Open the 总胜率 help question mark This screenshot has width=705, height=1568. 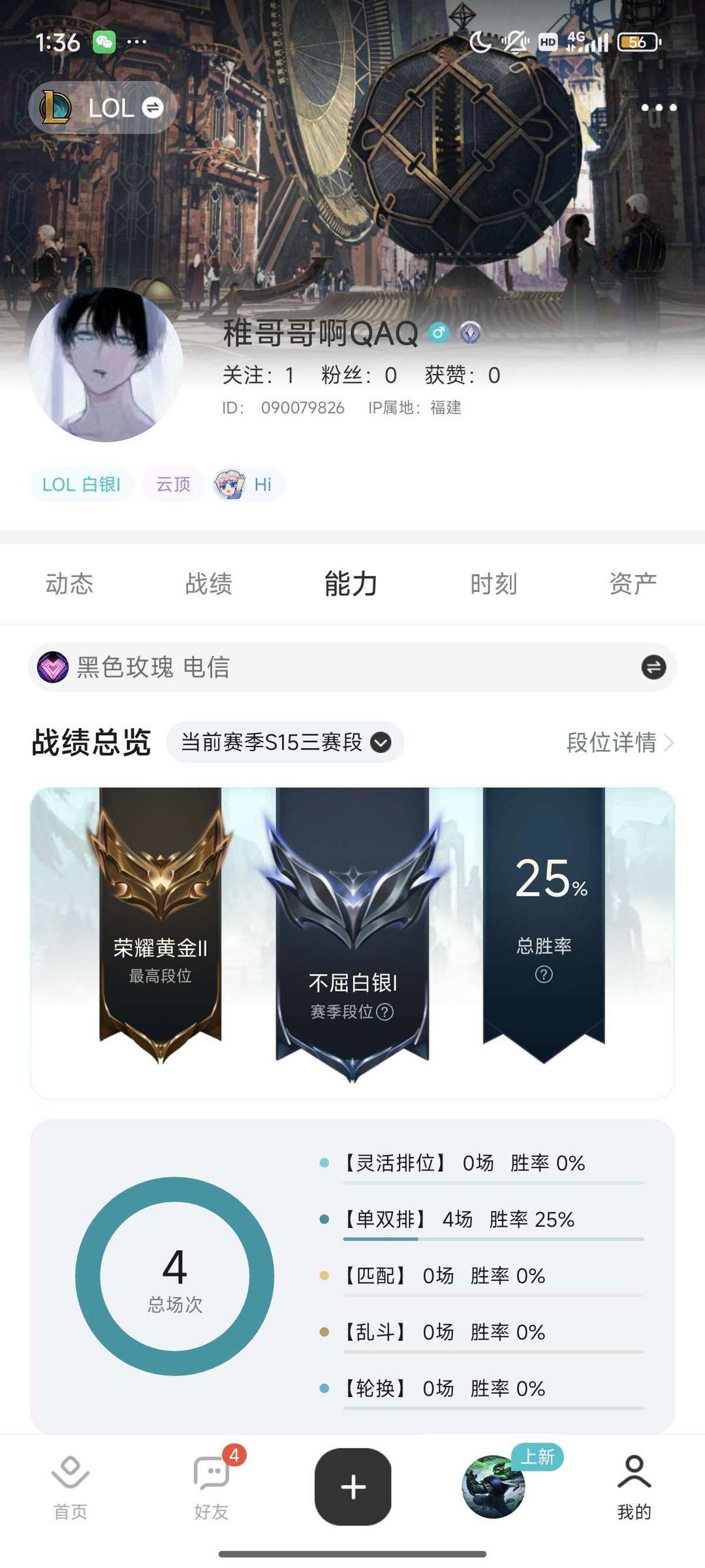[544, 974]
